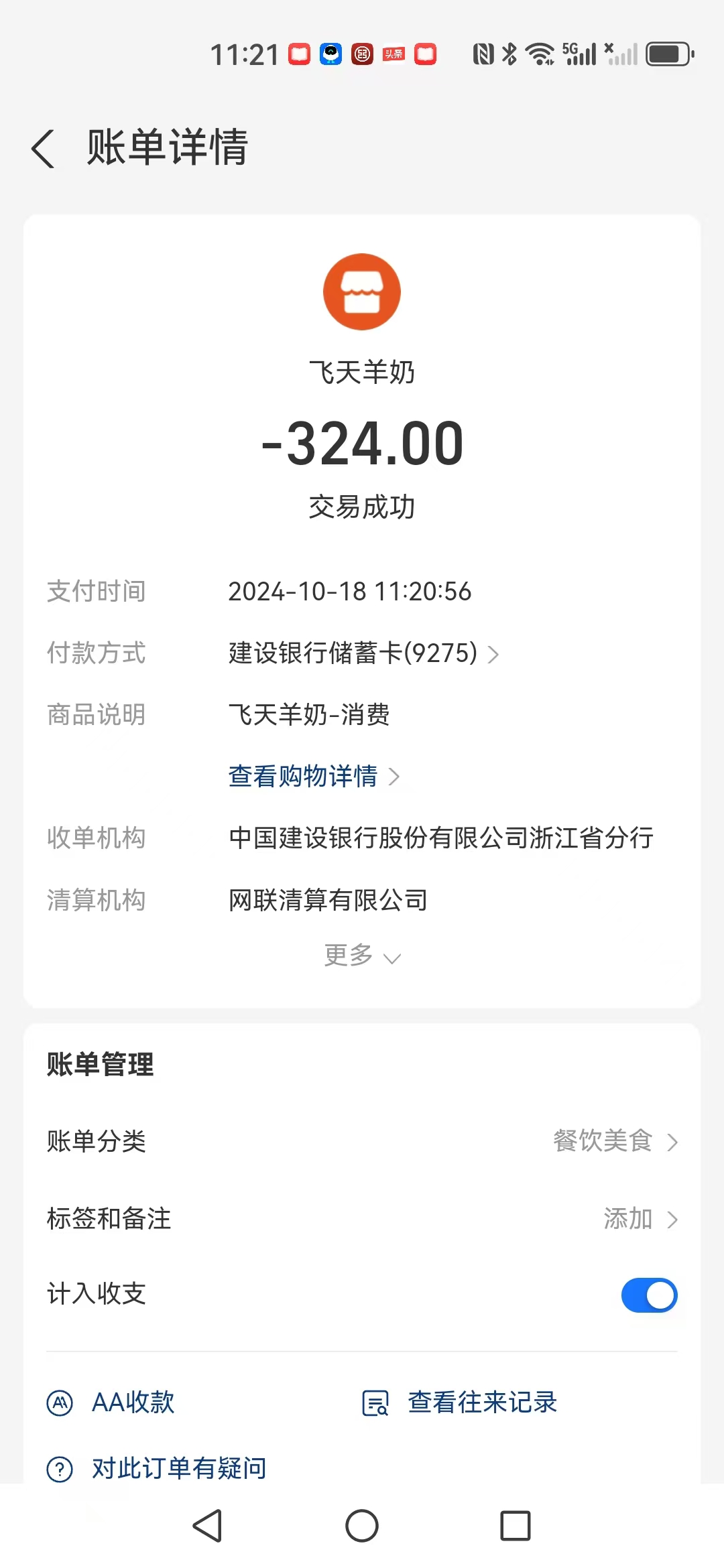
Task: Expand 更多 transaction details
Action: coord(362,956)
